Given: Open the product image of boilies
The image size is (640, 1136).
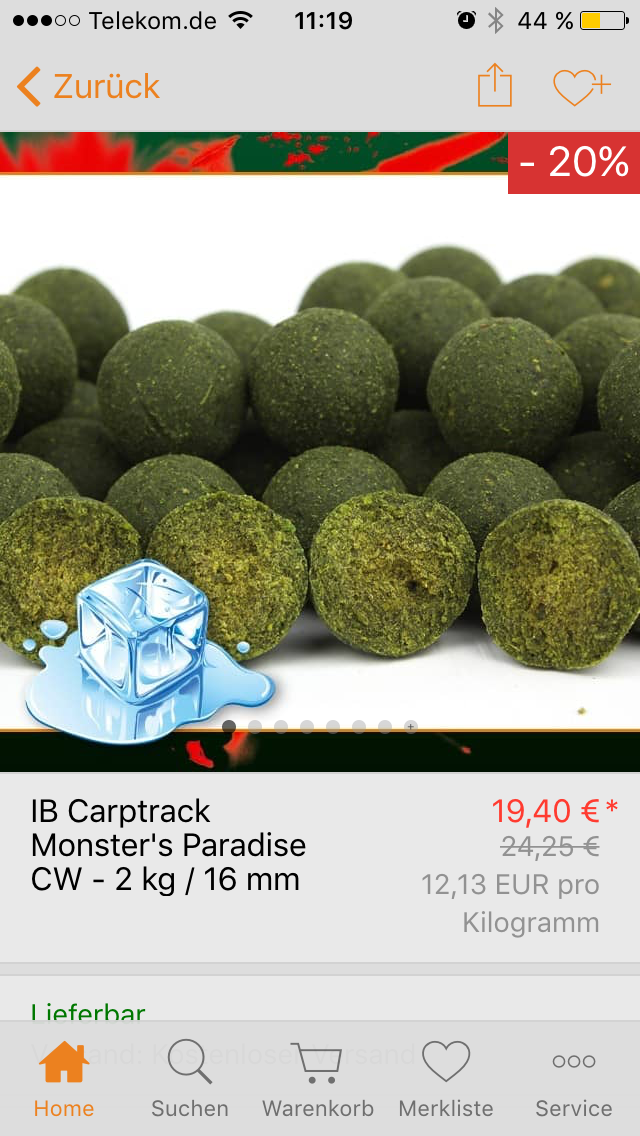Looking at the screenshot, I should click(x=320, y=450).
